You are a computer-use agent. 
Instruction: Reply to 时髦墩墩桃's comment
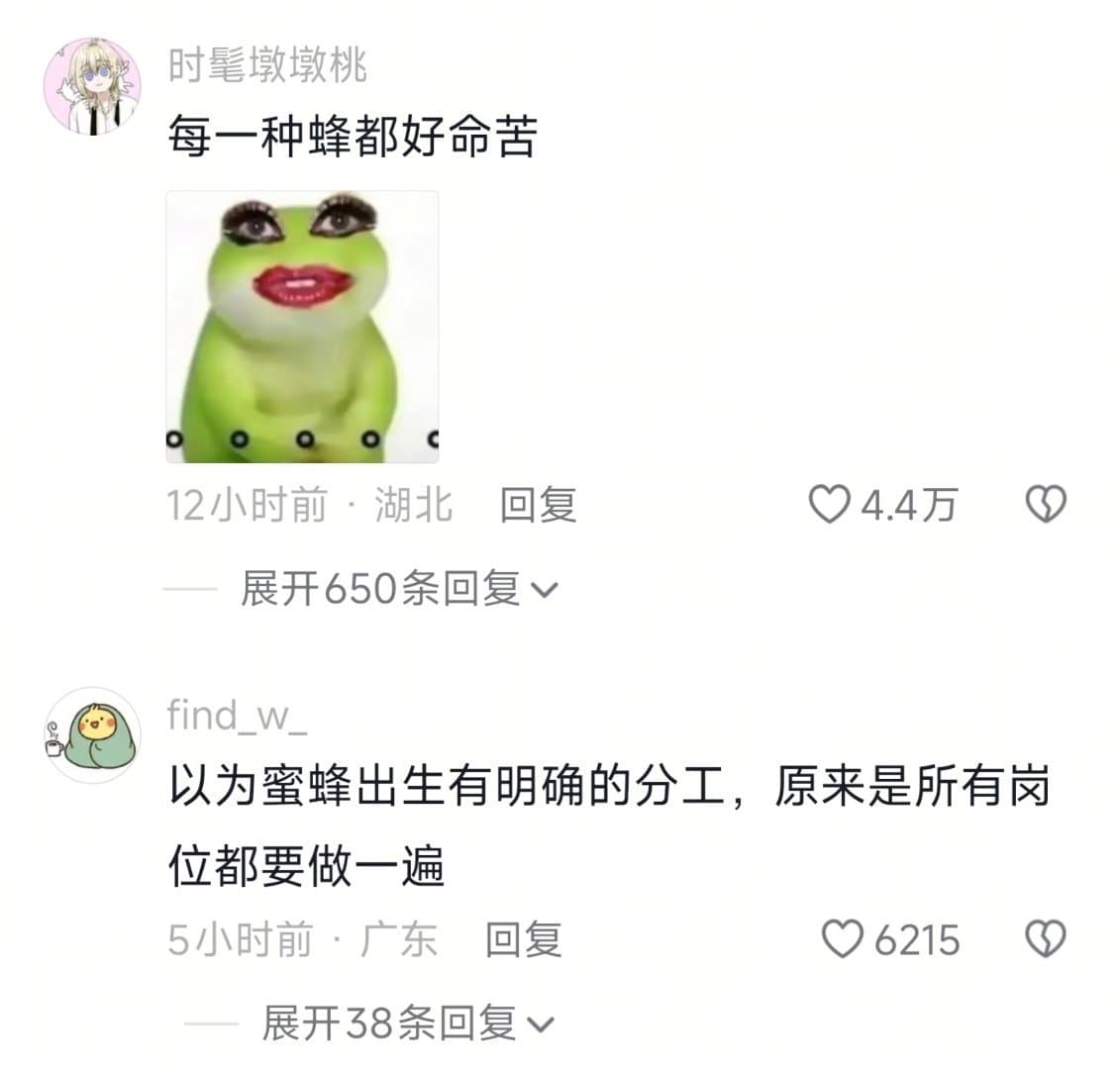click(538, 505)
